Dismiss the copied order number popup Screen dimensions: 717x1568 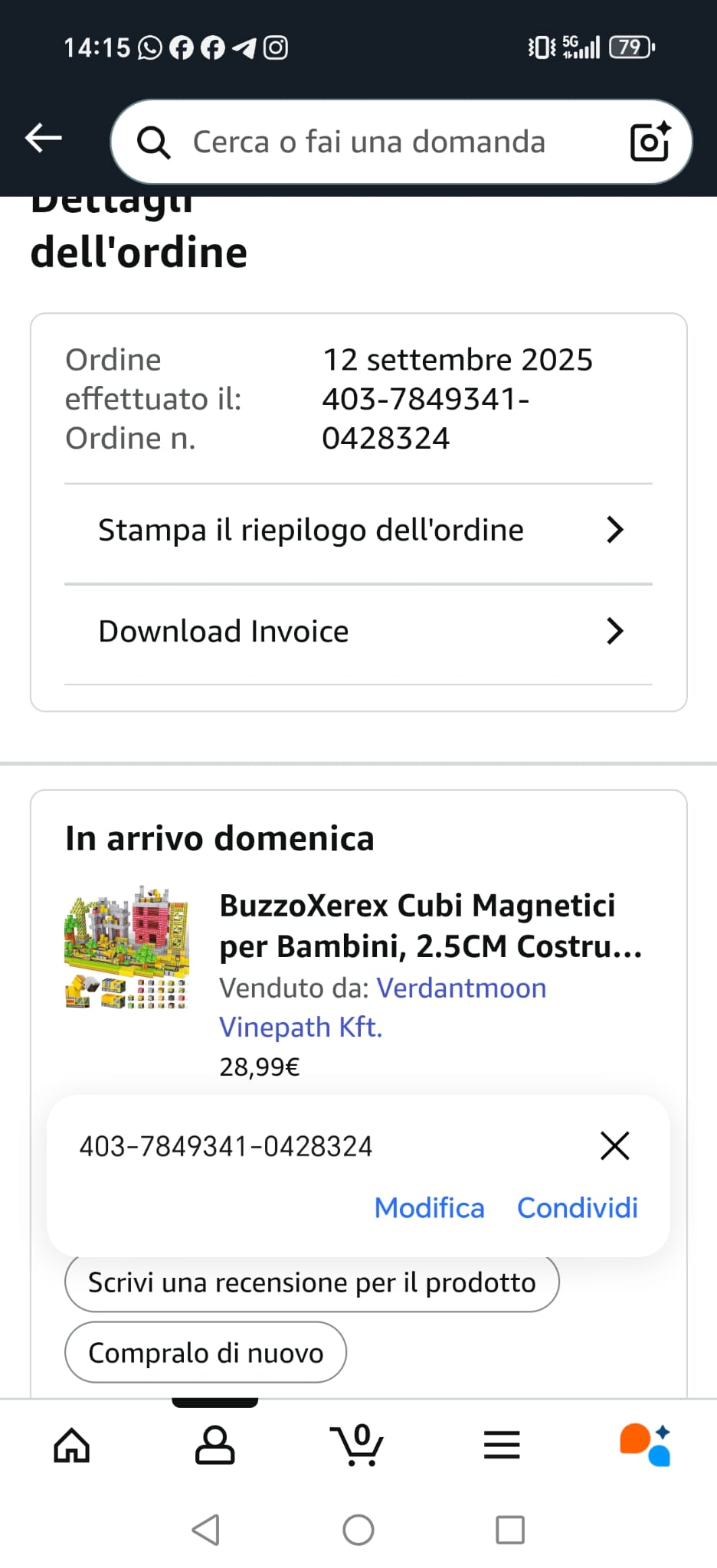point(614,1146)
